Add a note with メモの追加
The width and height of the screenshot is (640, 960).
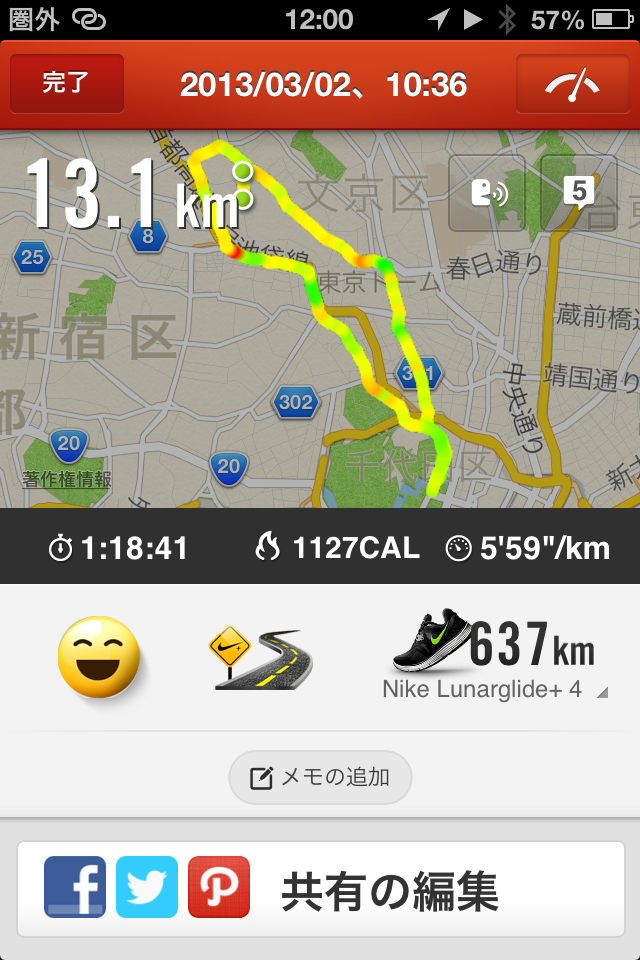click(320, 778)
